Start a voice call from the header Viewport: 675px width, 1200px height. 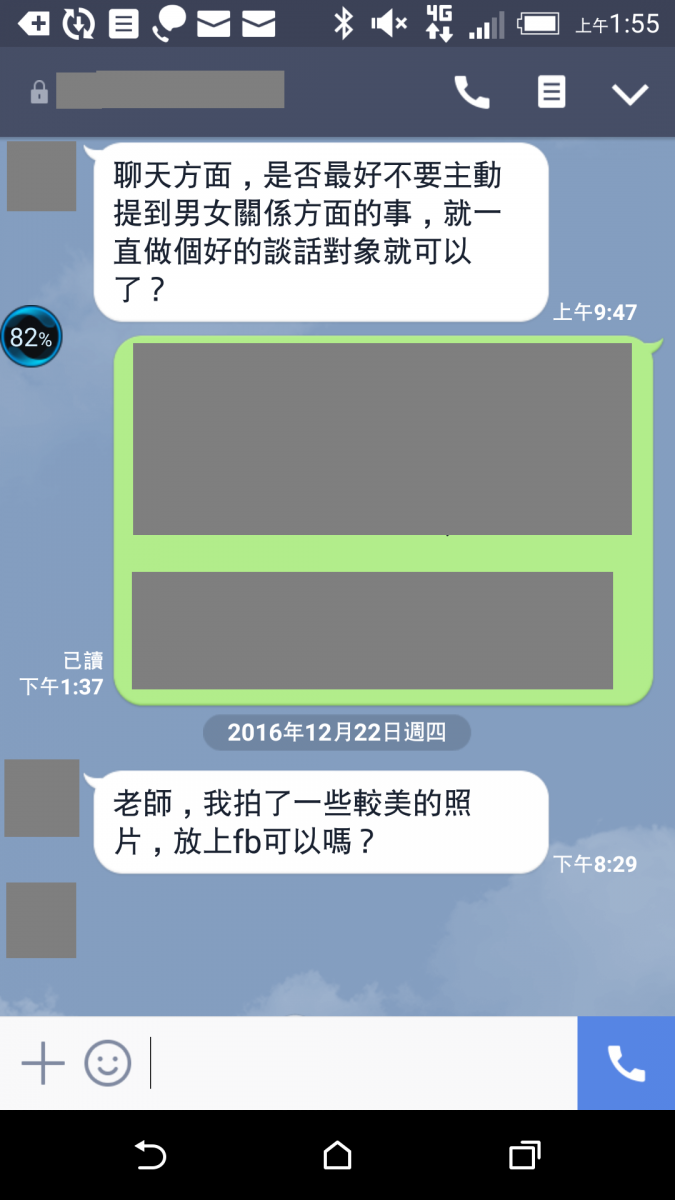(x=472, y=93)
